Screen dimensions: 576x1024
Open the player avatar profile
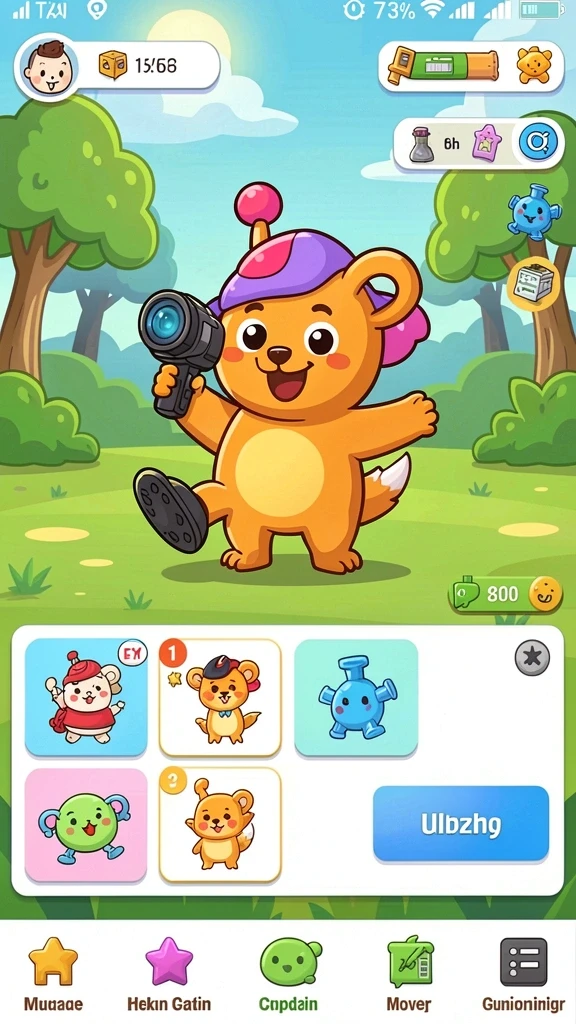(46, 67)
